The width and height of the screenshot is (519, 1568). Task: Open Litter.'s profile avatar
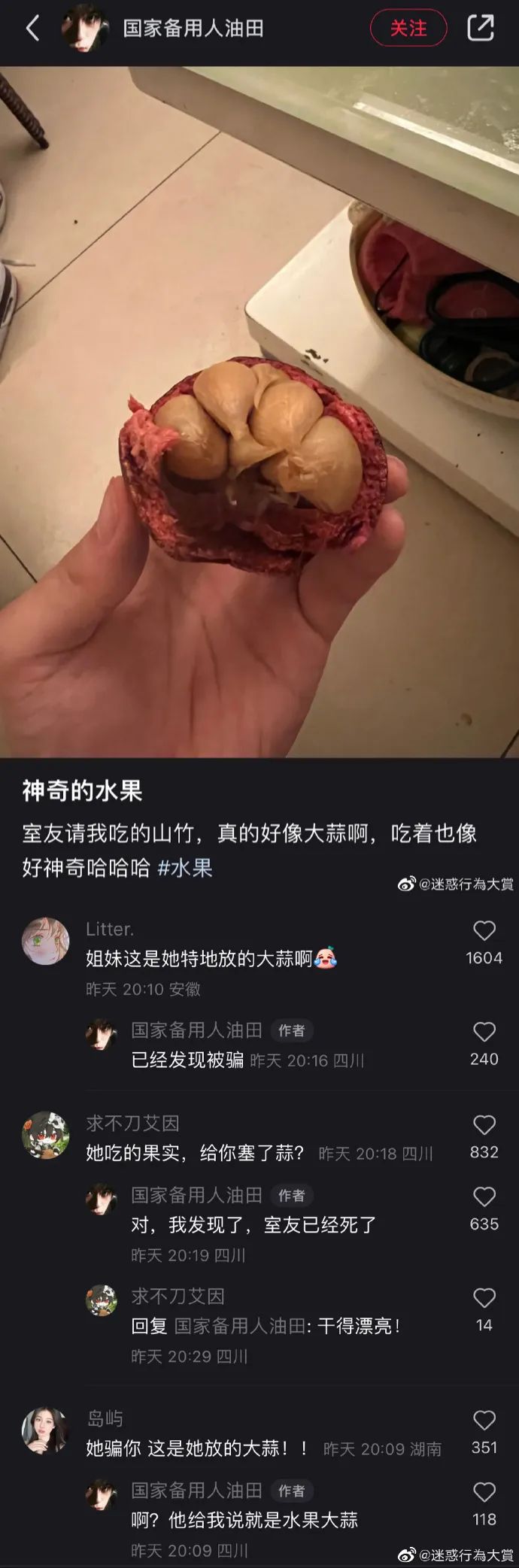[46, 941]
